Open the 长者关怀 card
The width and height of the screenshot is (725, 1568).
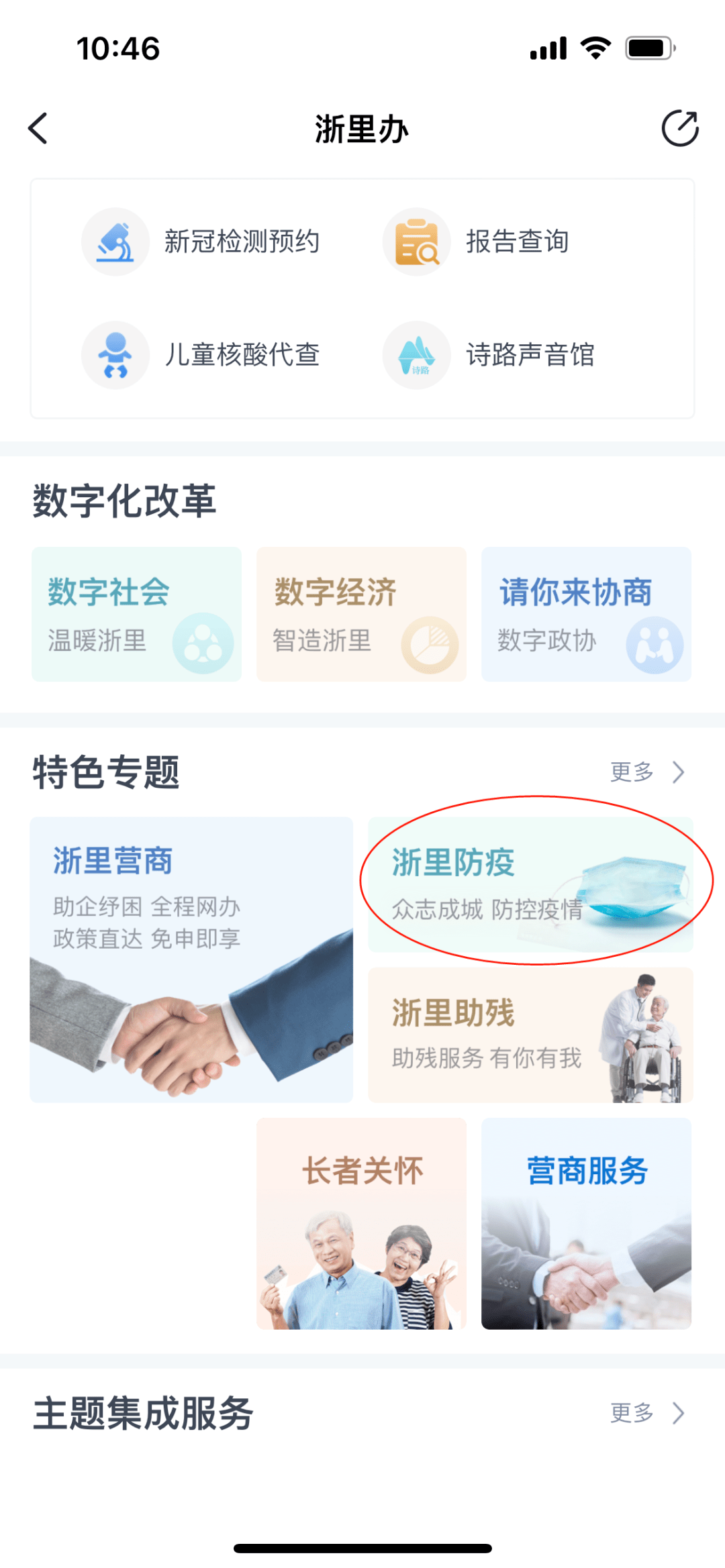(x=361, y=1223)
